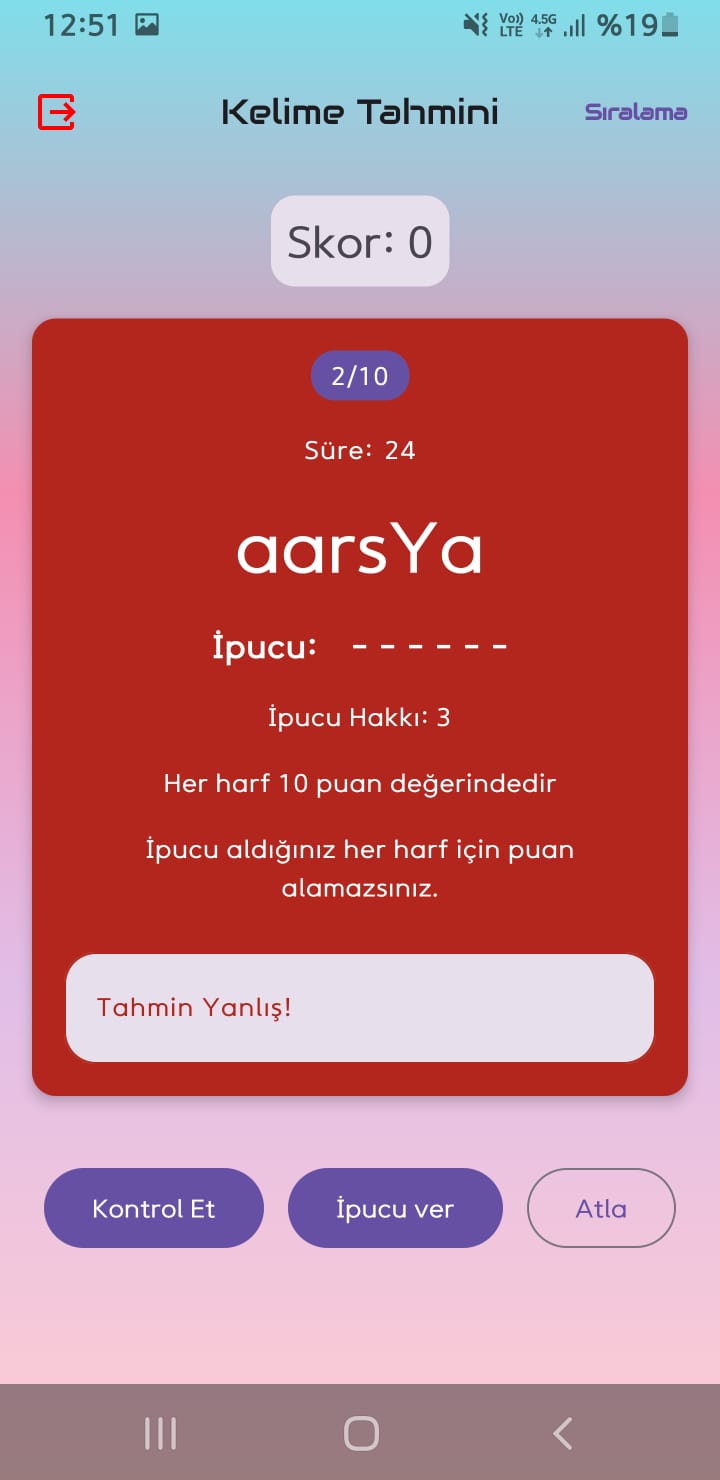The height and width of the screenshot is (1480, 720).
Task: Request a hint with İpucu ver
Action: click(395, 1208)
